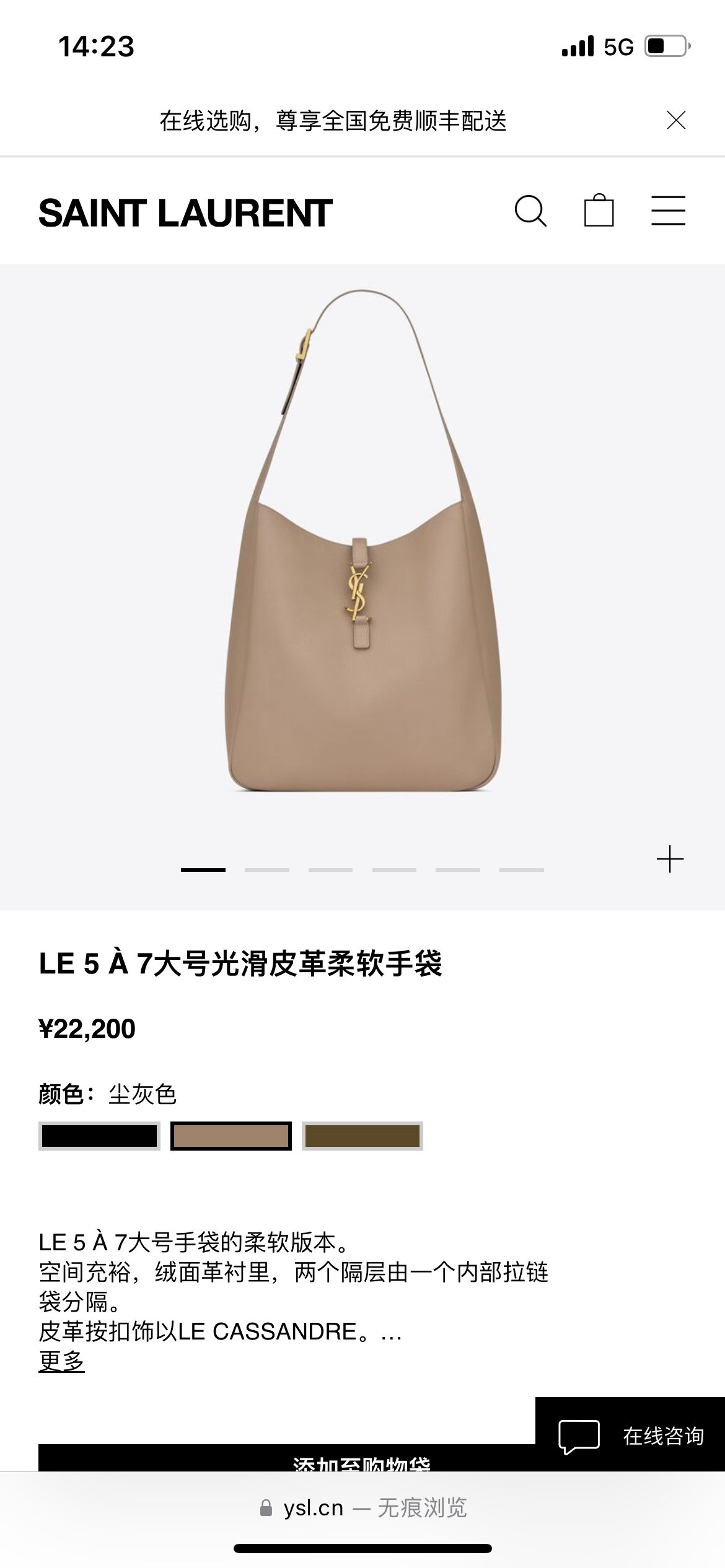Expand description with 更多 link
Image resolution: width=725 pixels, height=1568 pixels.
click(61, 1361)
